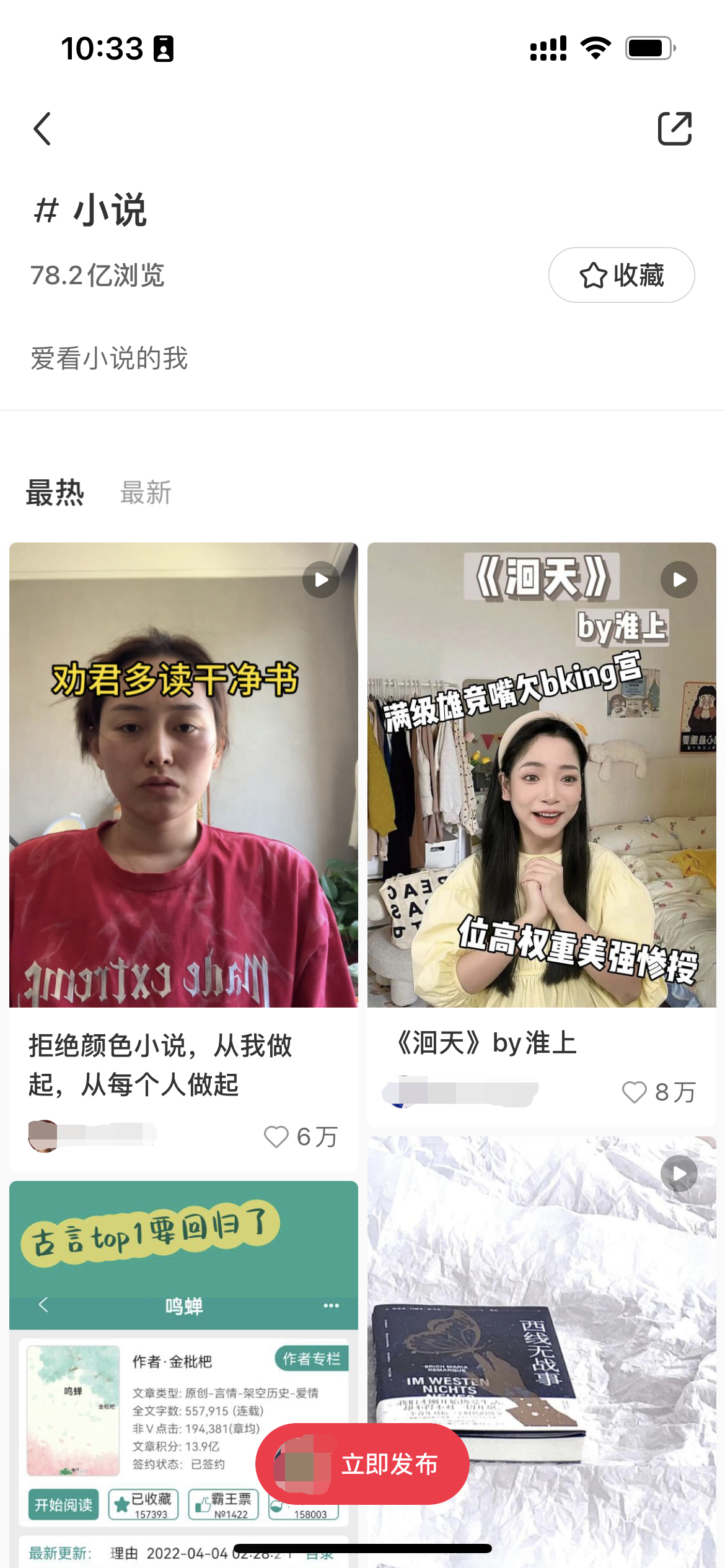
Task: Select the 最热 tab
Action: 55,493
